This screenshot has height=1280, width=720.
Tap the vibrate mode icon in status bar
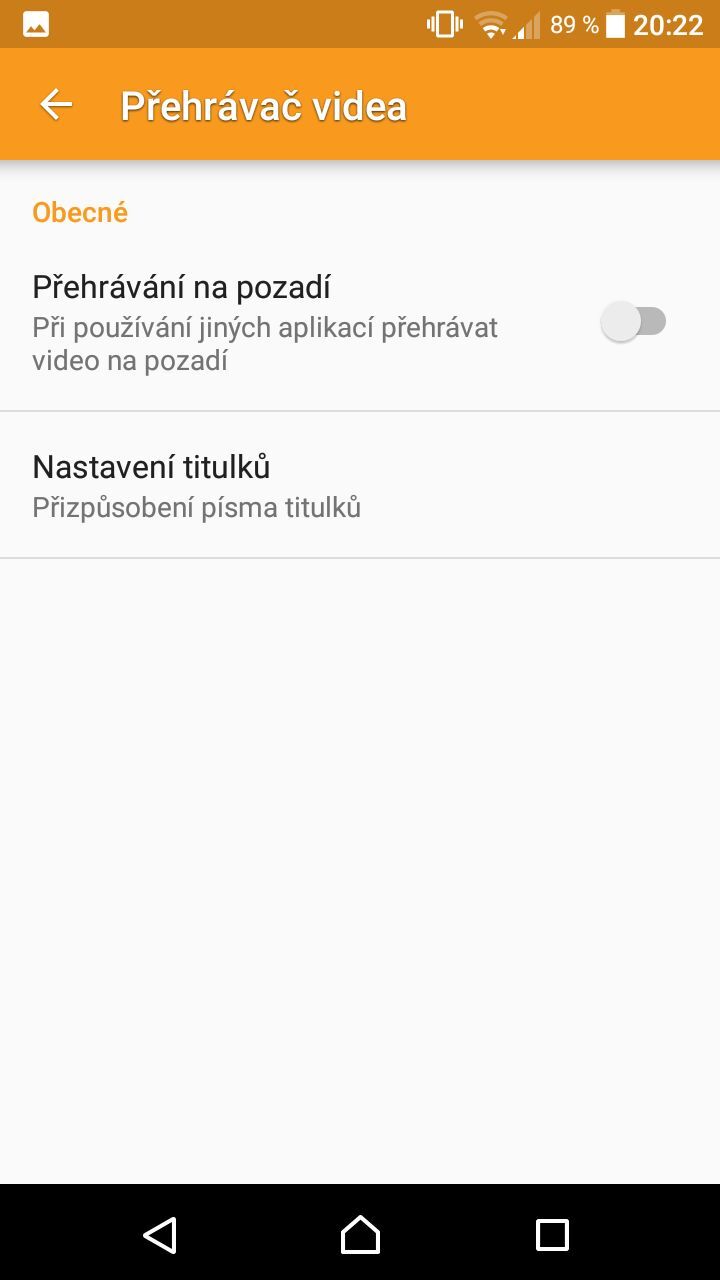(443, 23)
